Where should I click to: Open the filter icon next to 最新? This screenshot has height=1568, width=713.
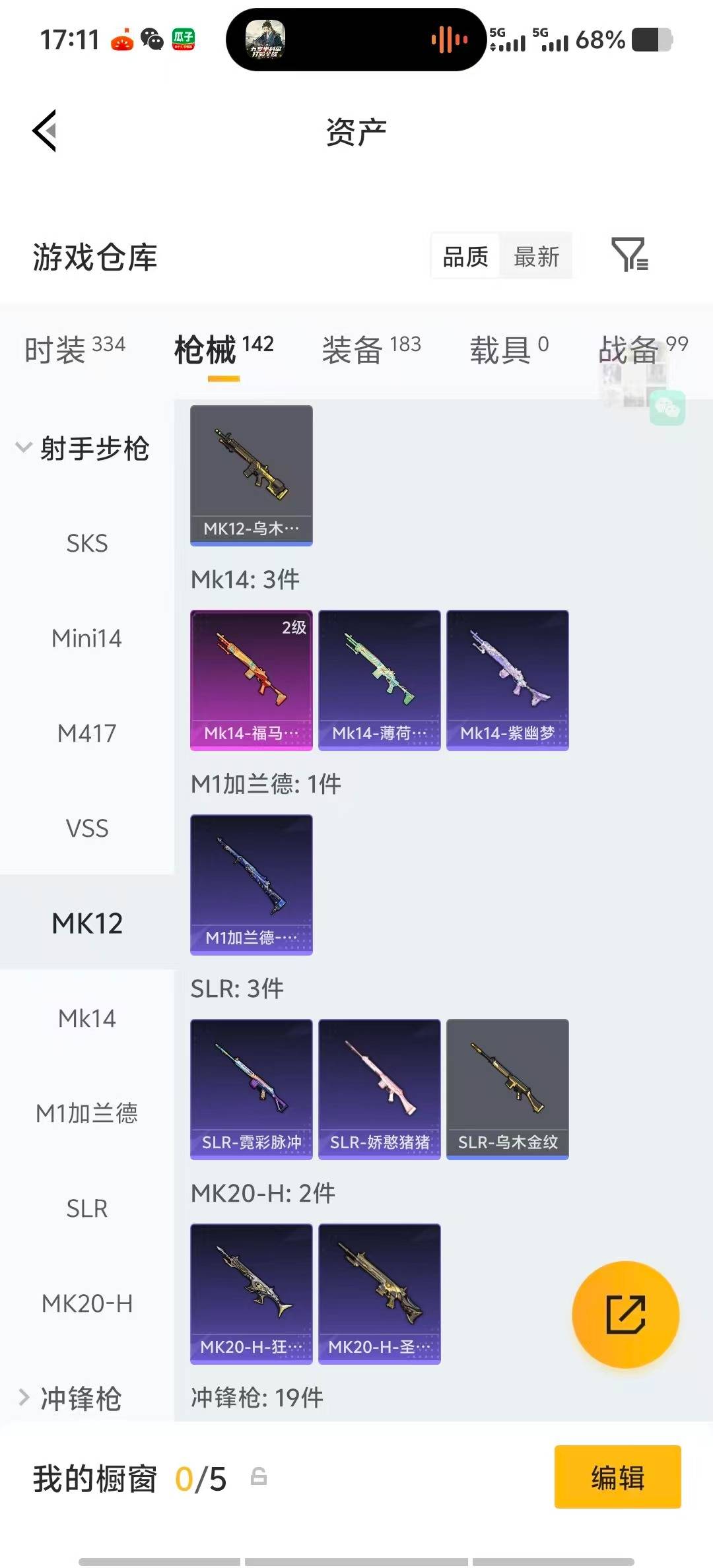pyautogui.click(x=629, y=255)
